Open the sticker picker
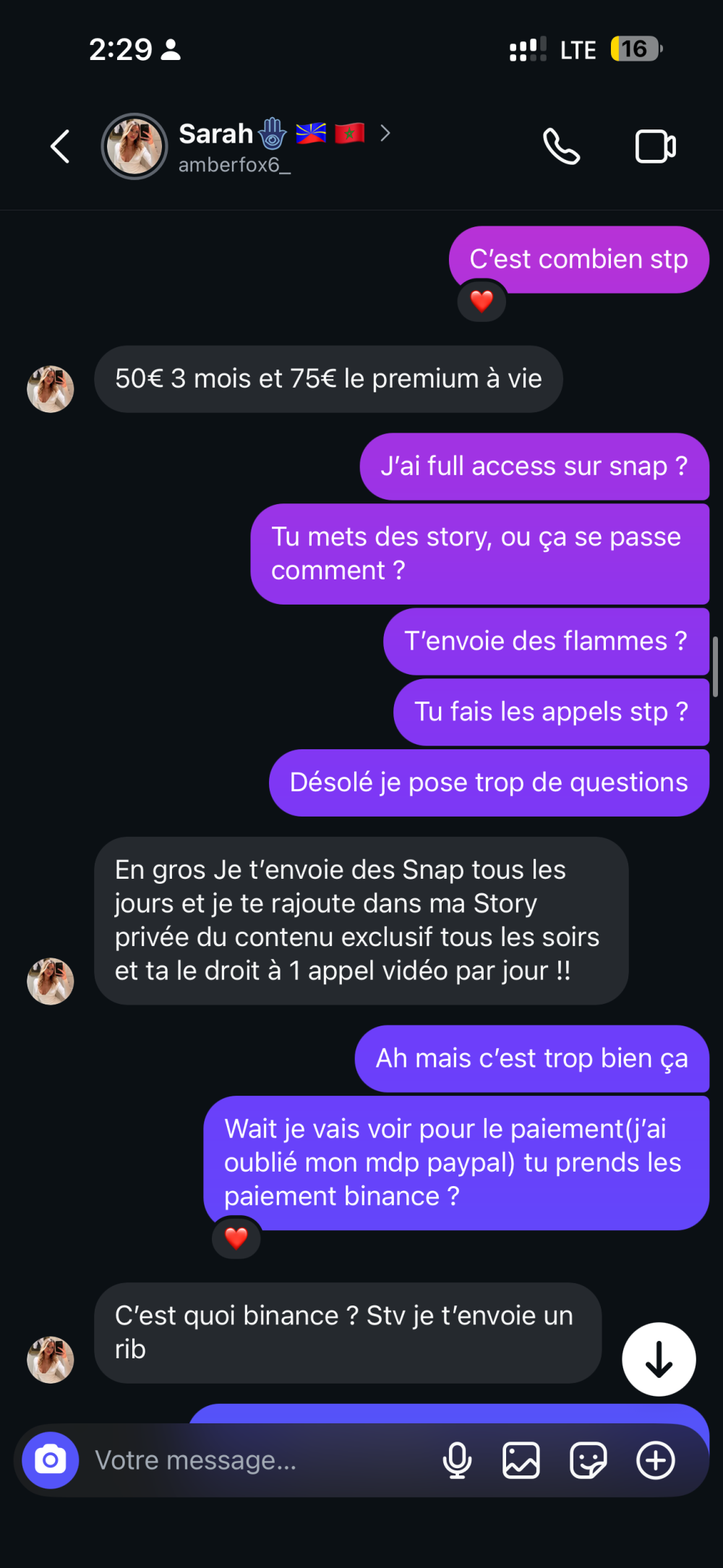 pos(588,1460)
